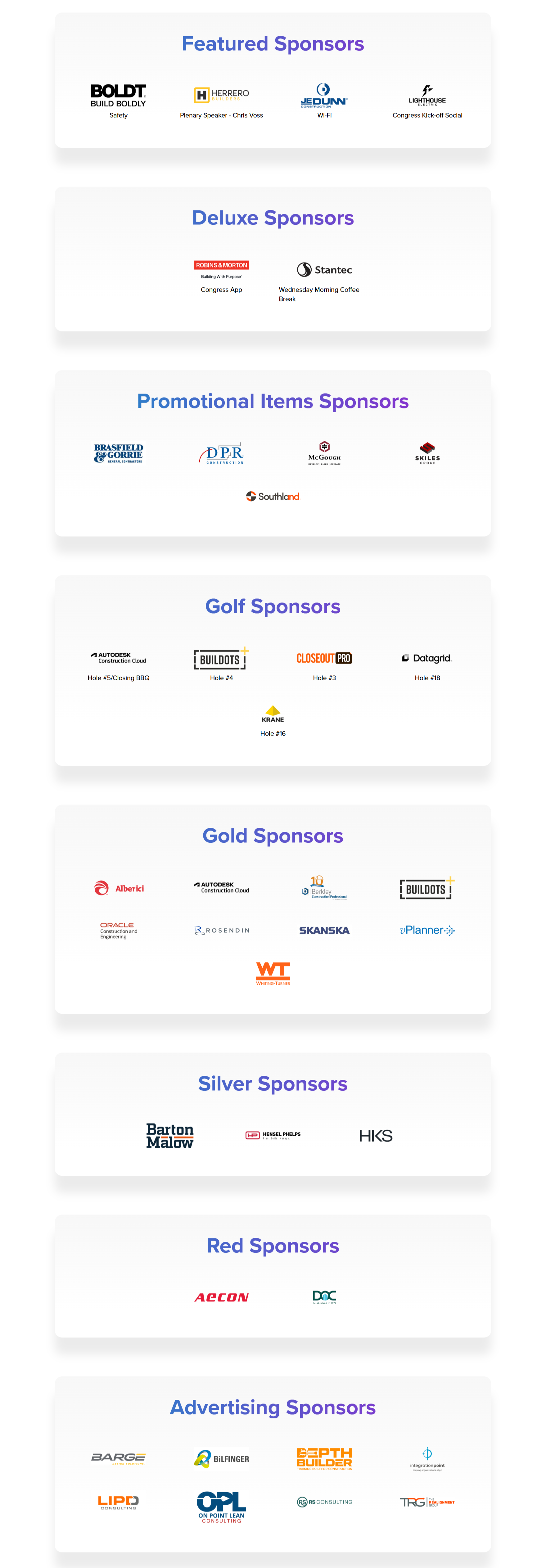Visit the Southland sponsor link
The height and width of the screenshot is (1568, 546).
click(x=272, y=496)
